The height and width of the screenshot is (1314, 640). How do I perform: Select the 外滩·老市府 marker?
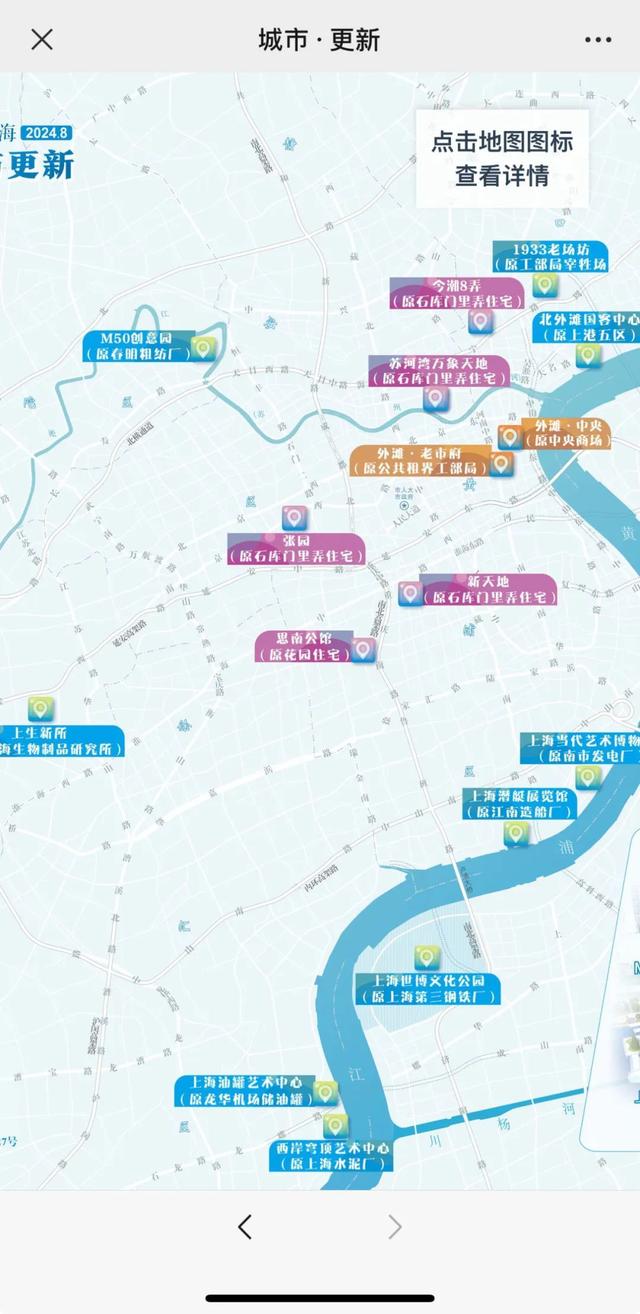[x=501, y=464]
